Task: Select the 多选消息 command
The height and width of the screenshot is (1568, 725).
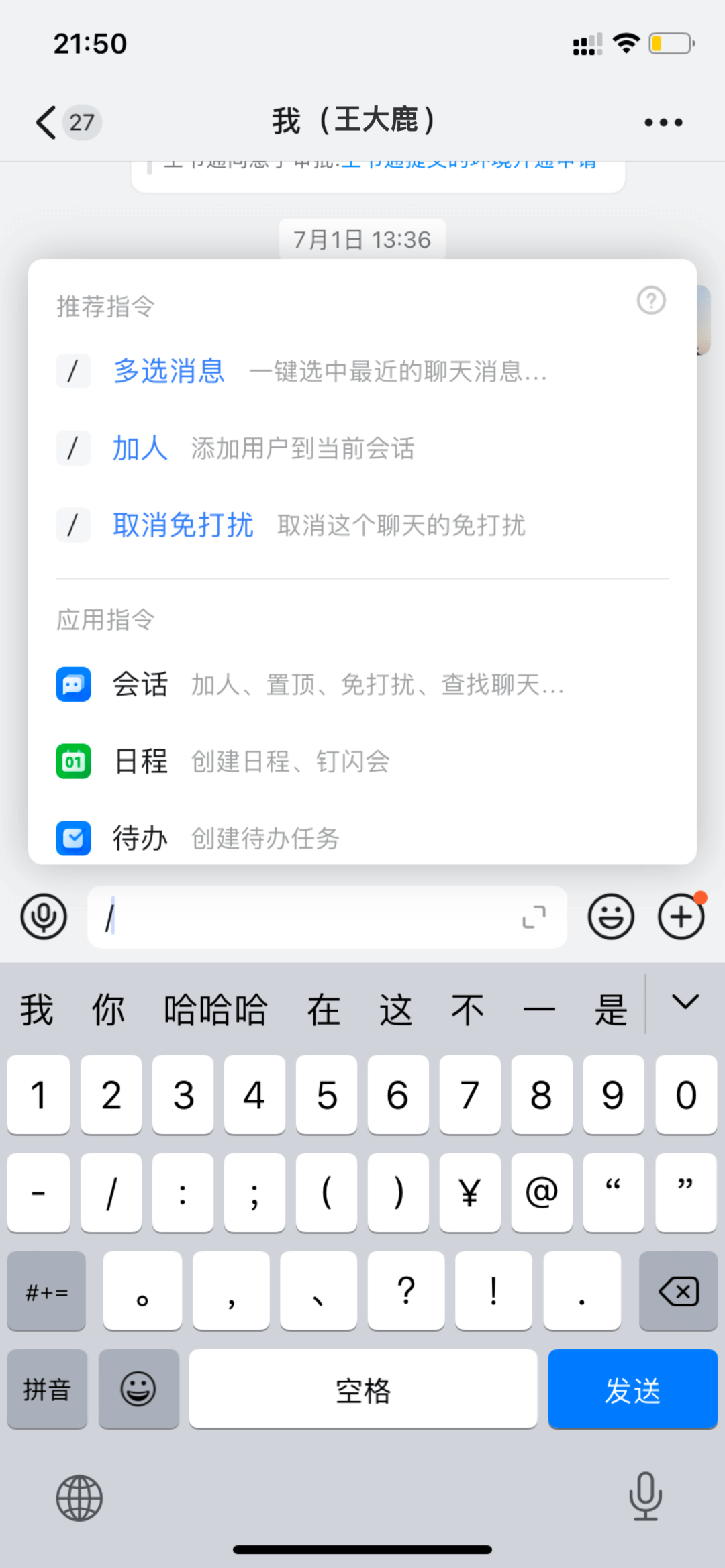Action: pyautogui.click(x=168, y=371)
